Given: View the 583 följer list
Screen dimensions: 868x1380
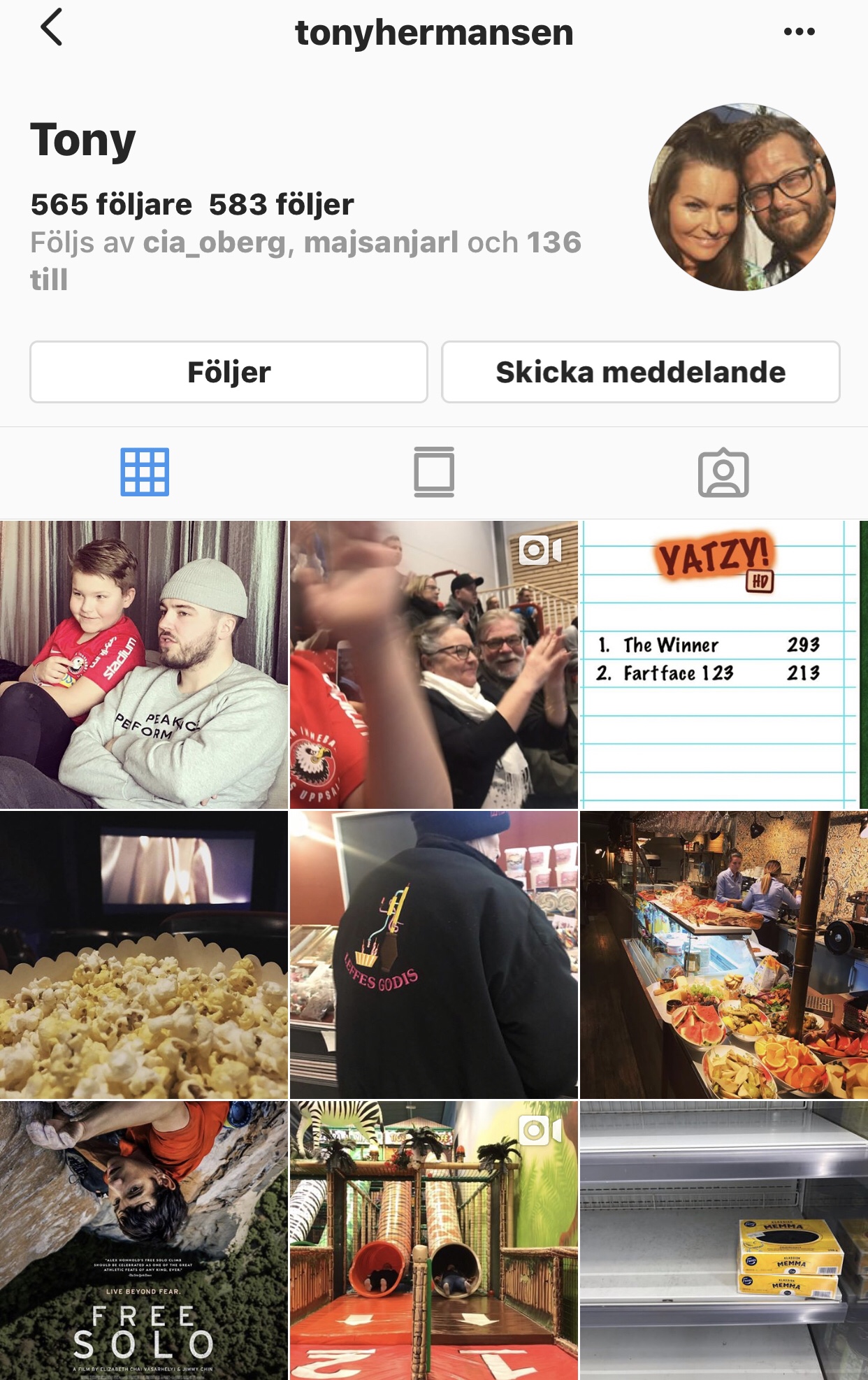Looking at the screenshot, I should point(281,205).
